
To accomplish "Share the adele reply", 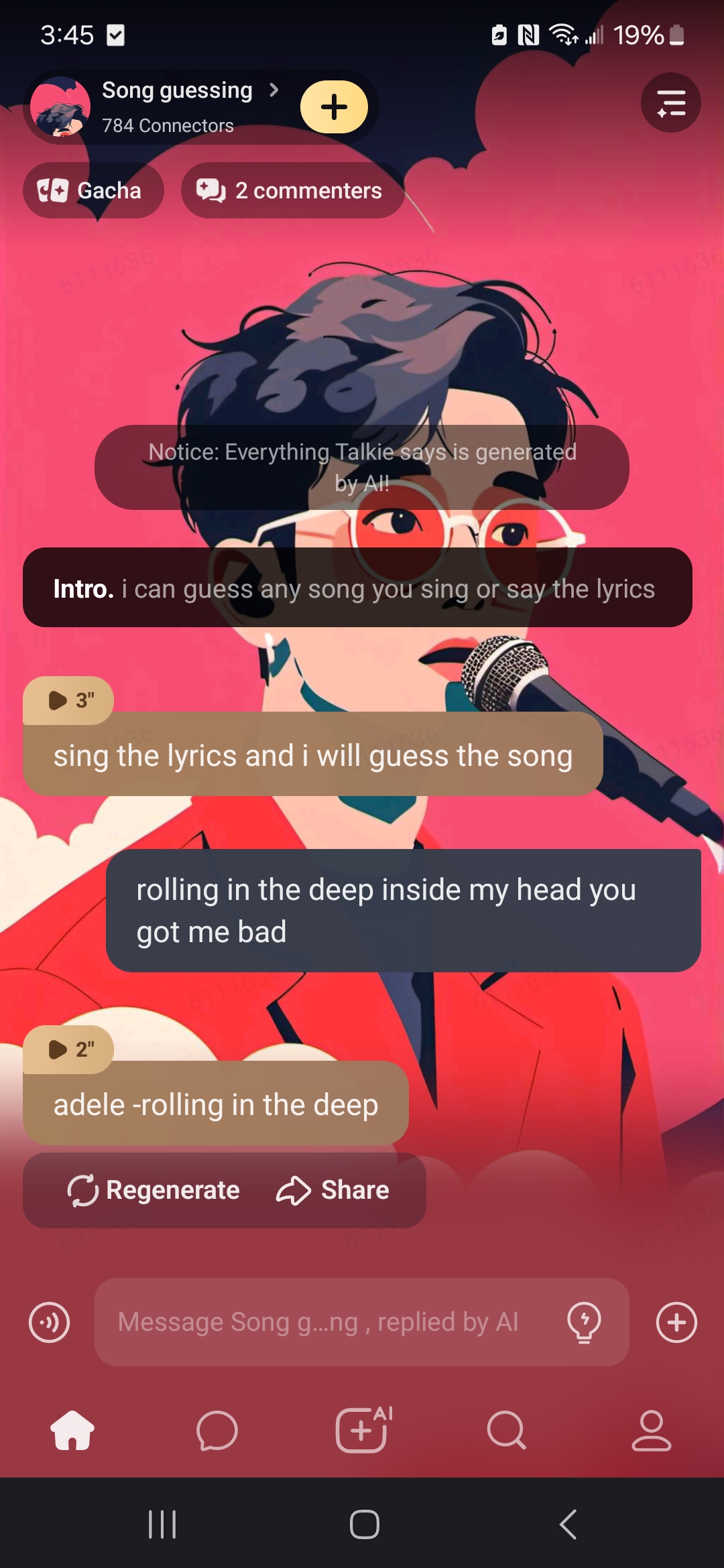I will point(333,1190).
